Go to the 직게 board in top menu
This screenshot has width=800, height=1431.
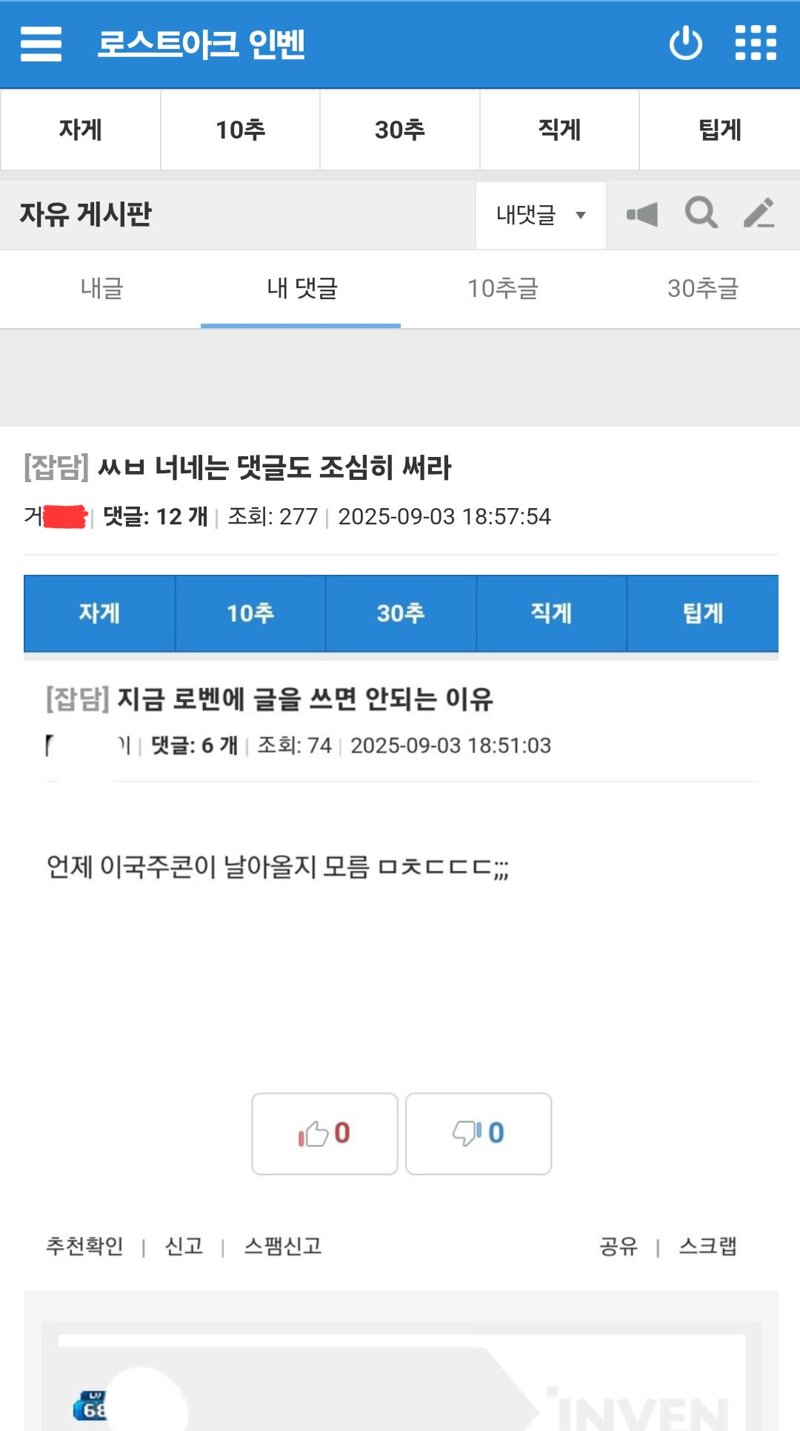(560, 130)
